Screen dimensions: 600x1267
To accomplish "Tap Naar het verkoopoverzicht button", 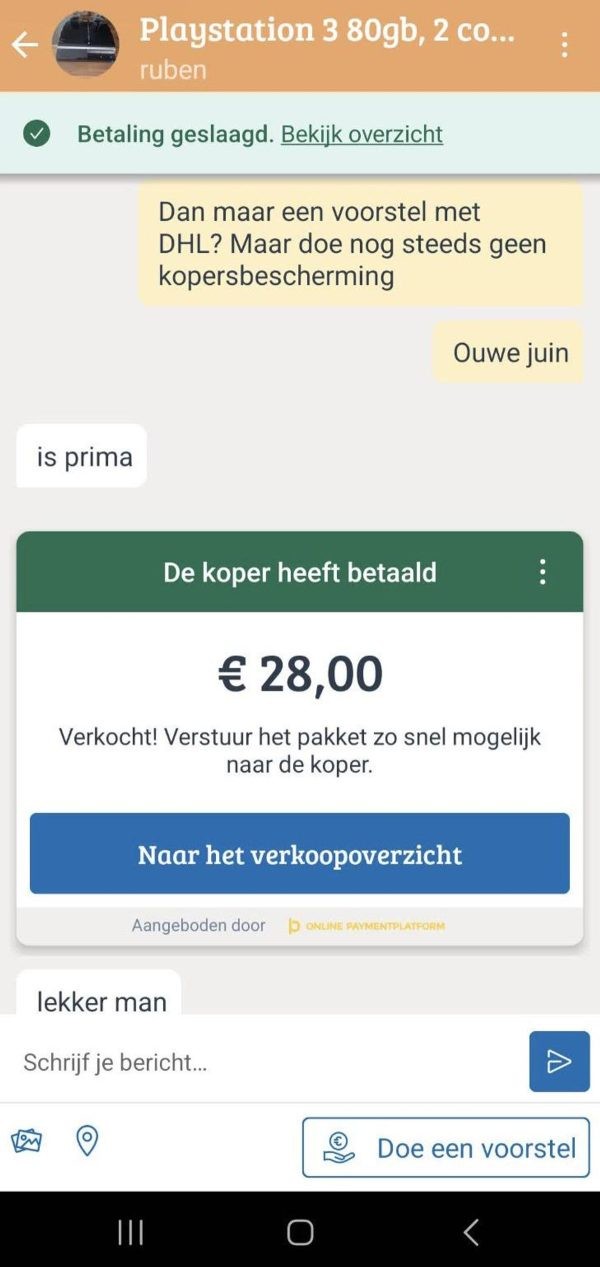I will pyautogui.click(x=300, y=854).
